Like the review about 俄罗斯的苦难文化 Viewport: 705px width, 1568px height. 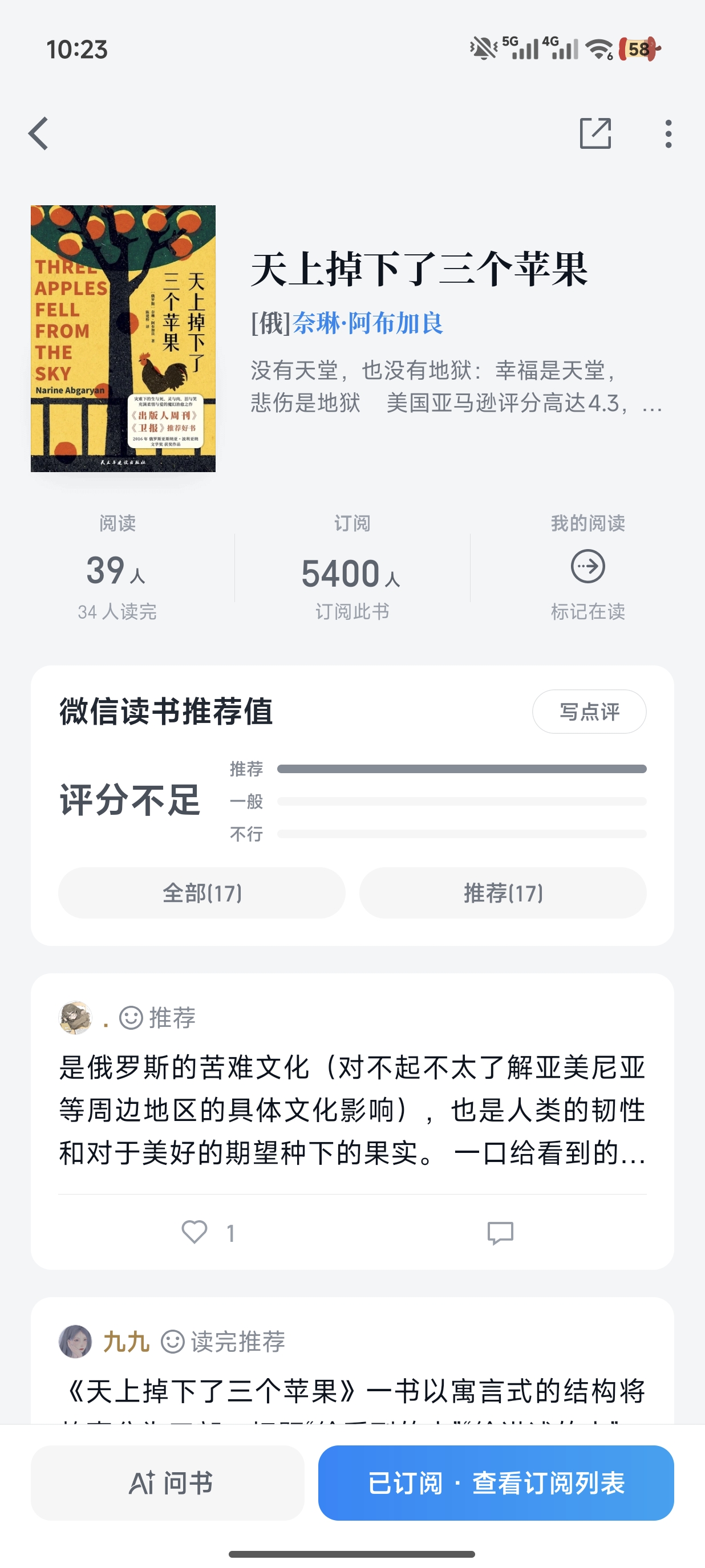195,1233
